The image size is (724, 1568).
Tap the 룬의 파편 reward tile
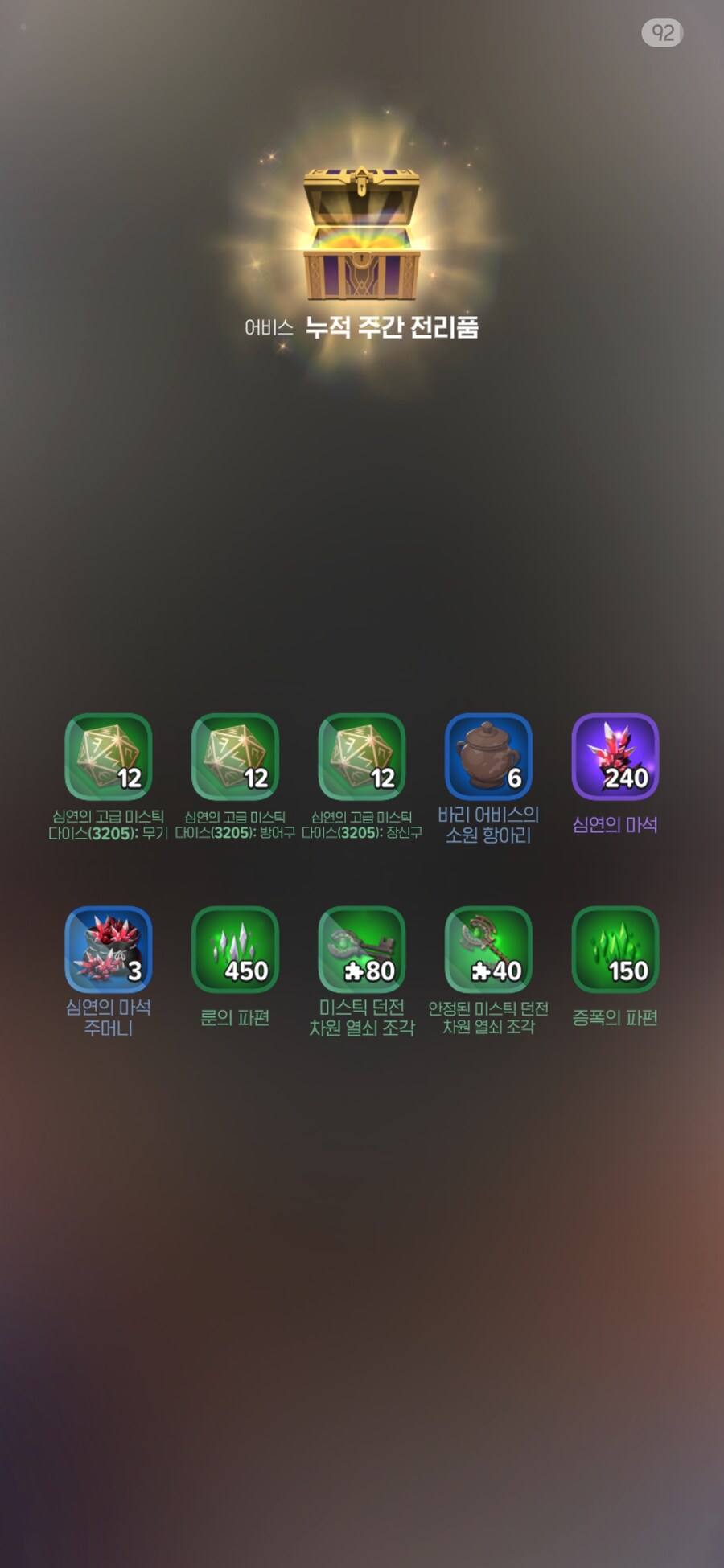(x=235, y=950)
